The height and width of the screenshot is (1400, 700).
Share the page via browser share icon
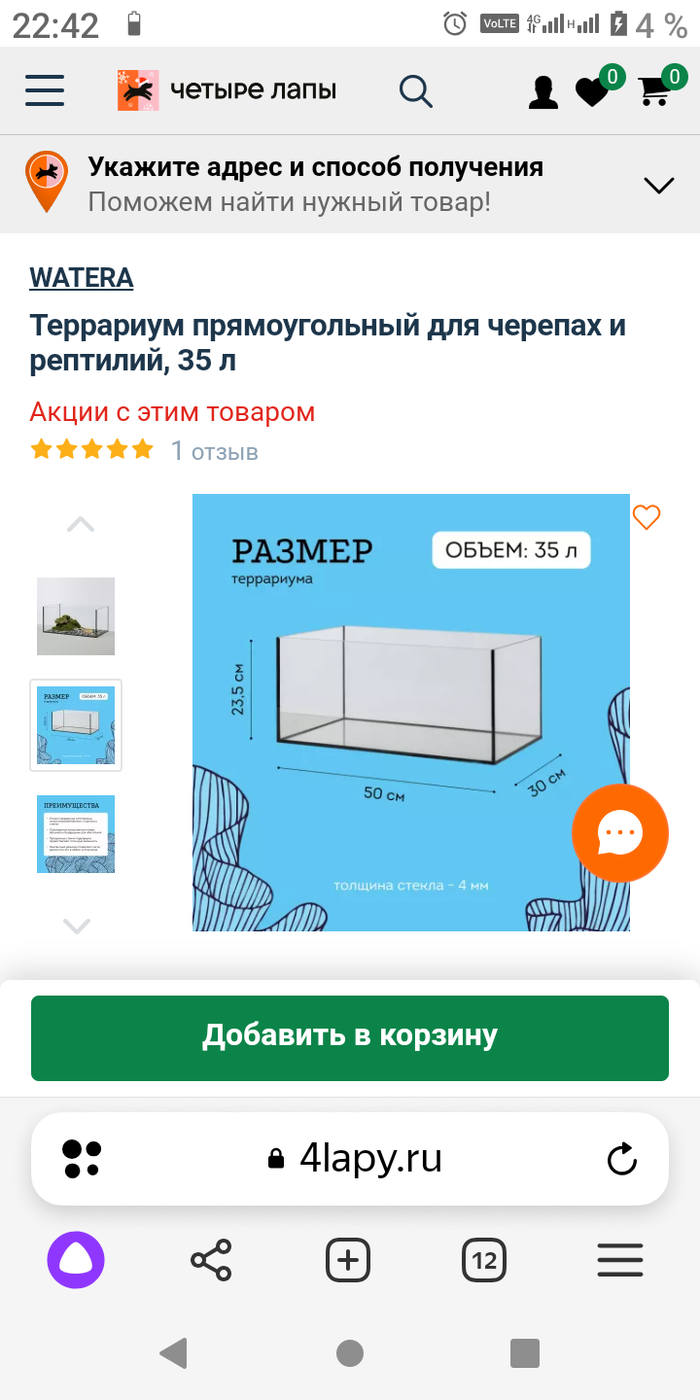(211, 1260)
